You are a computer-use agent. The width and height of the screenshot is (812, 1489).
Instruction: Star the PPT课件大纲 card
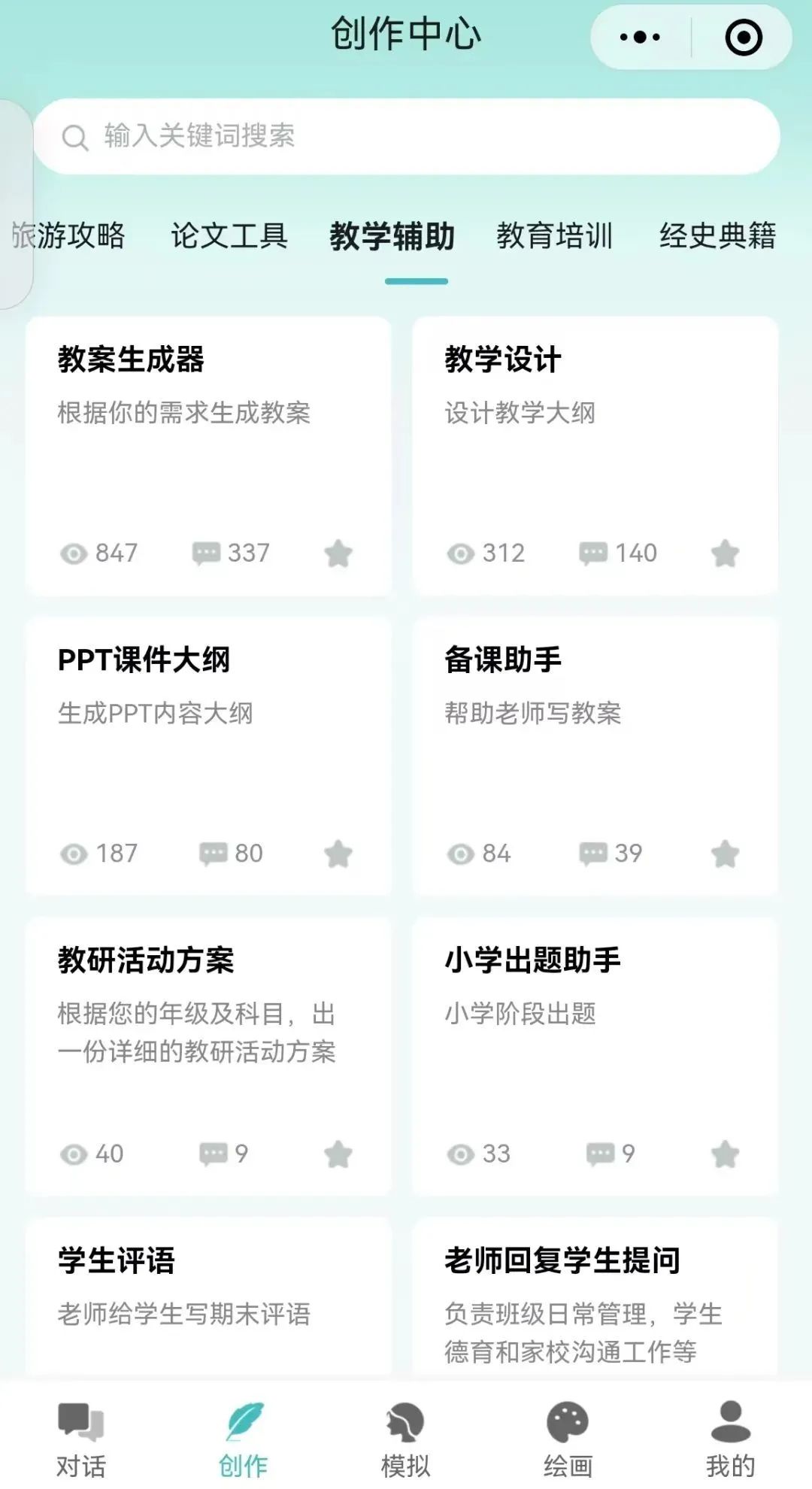point(338,854)
